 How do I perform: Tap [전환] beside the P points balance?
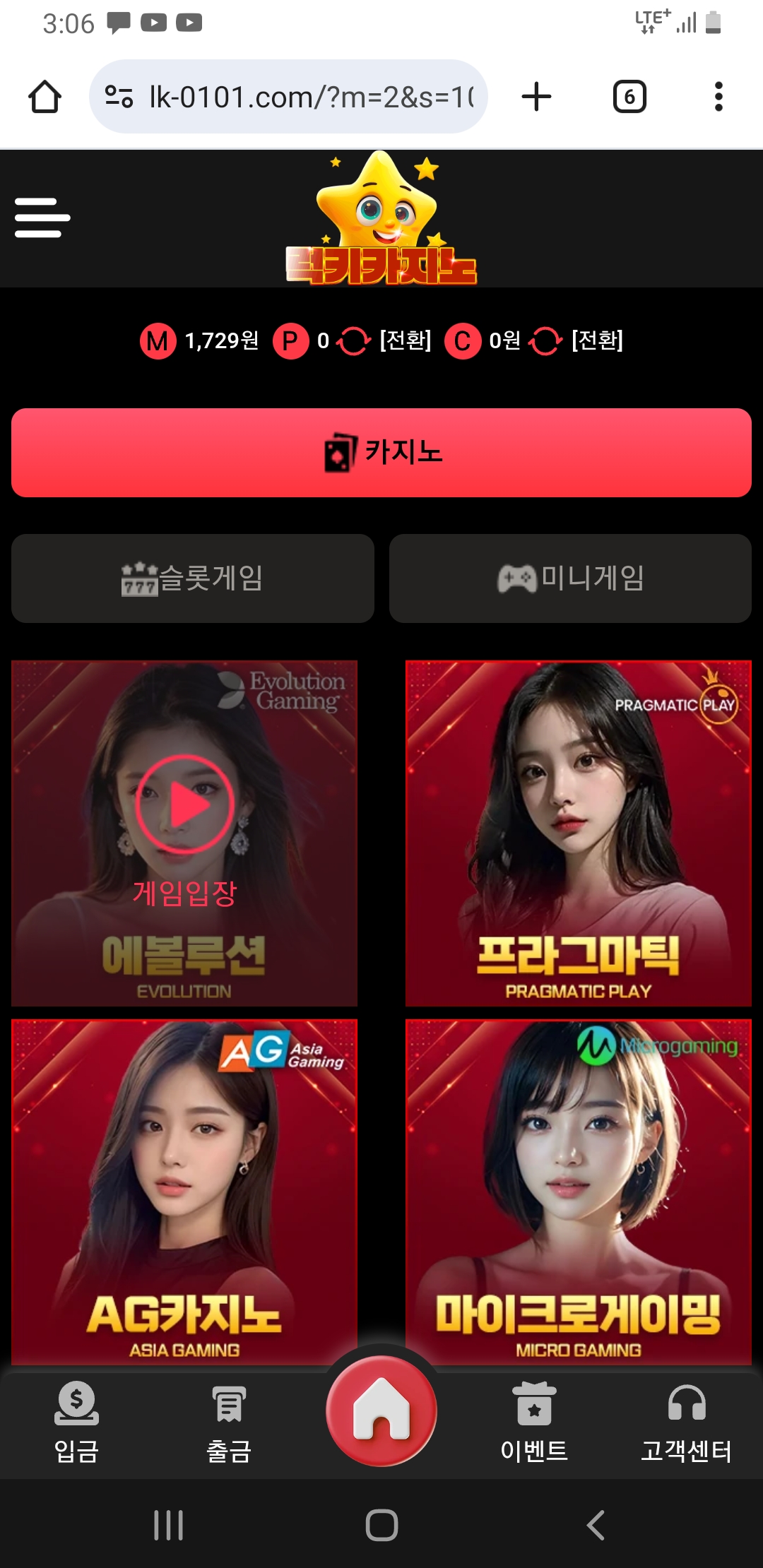[x=405, y=340]
